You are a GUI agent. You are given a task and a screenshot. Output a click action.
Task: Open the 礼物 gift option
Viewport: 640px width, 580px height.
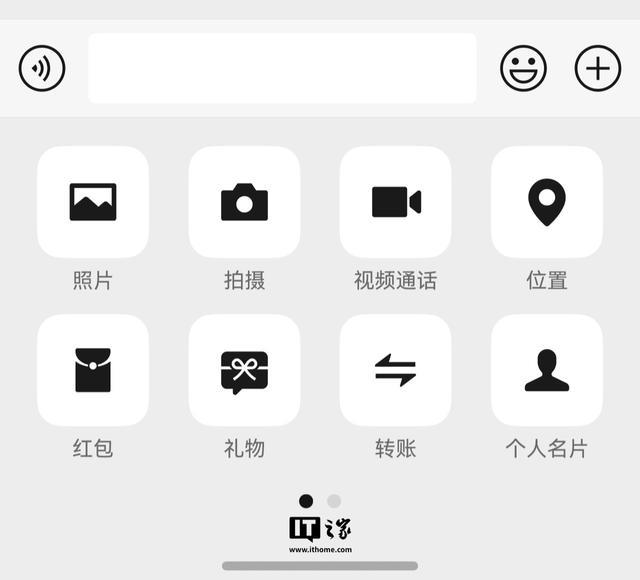(244, 370)
